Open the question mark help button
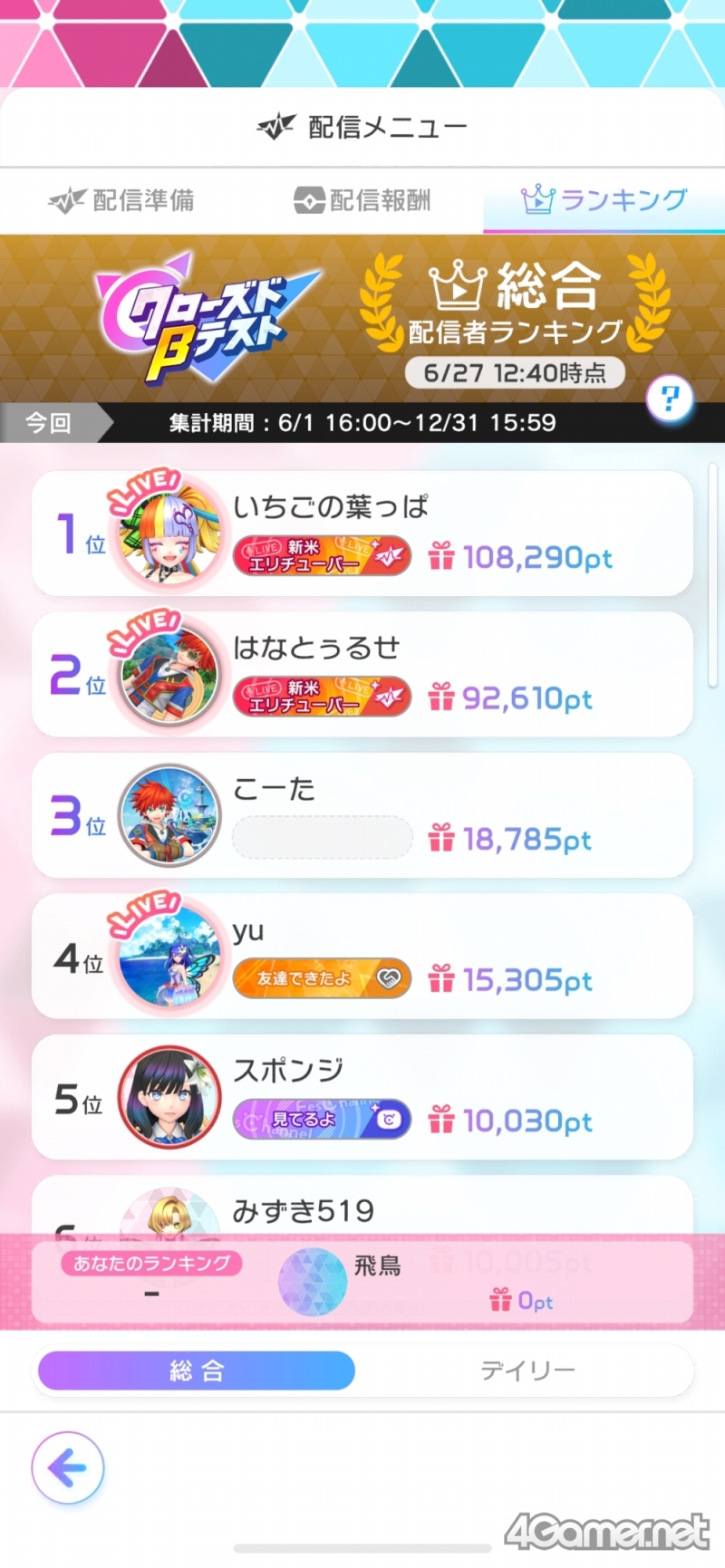 click(x=670, y=399)
